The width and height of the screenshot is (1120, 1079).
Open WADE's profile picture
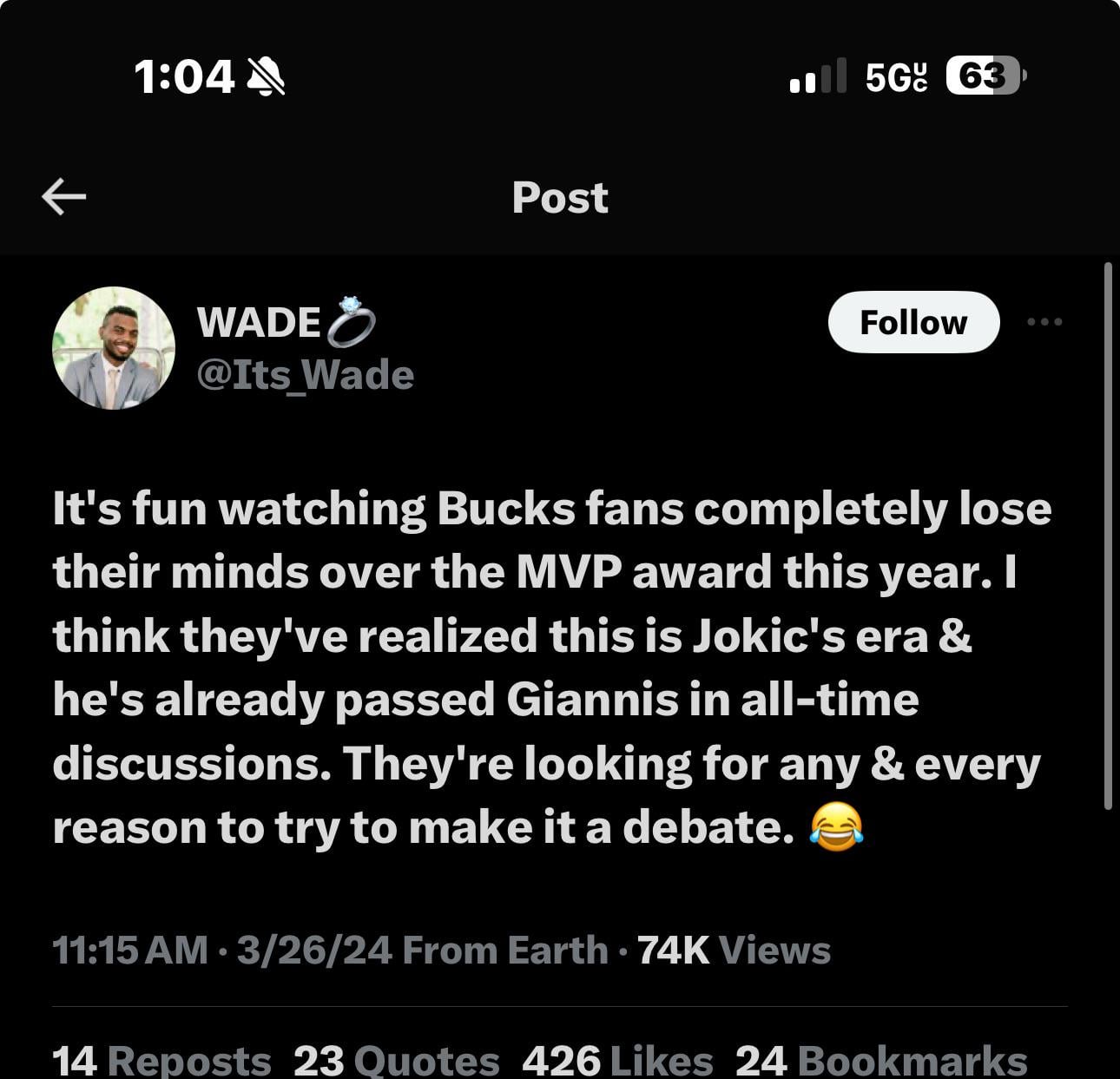[114, 348]
